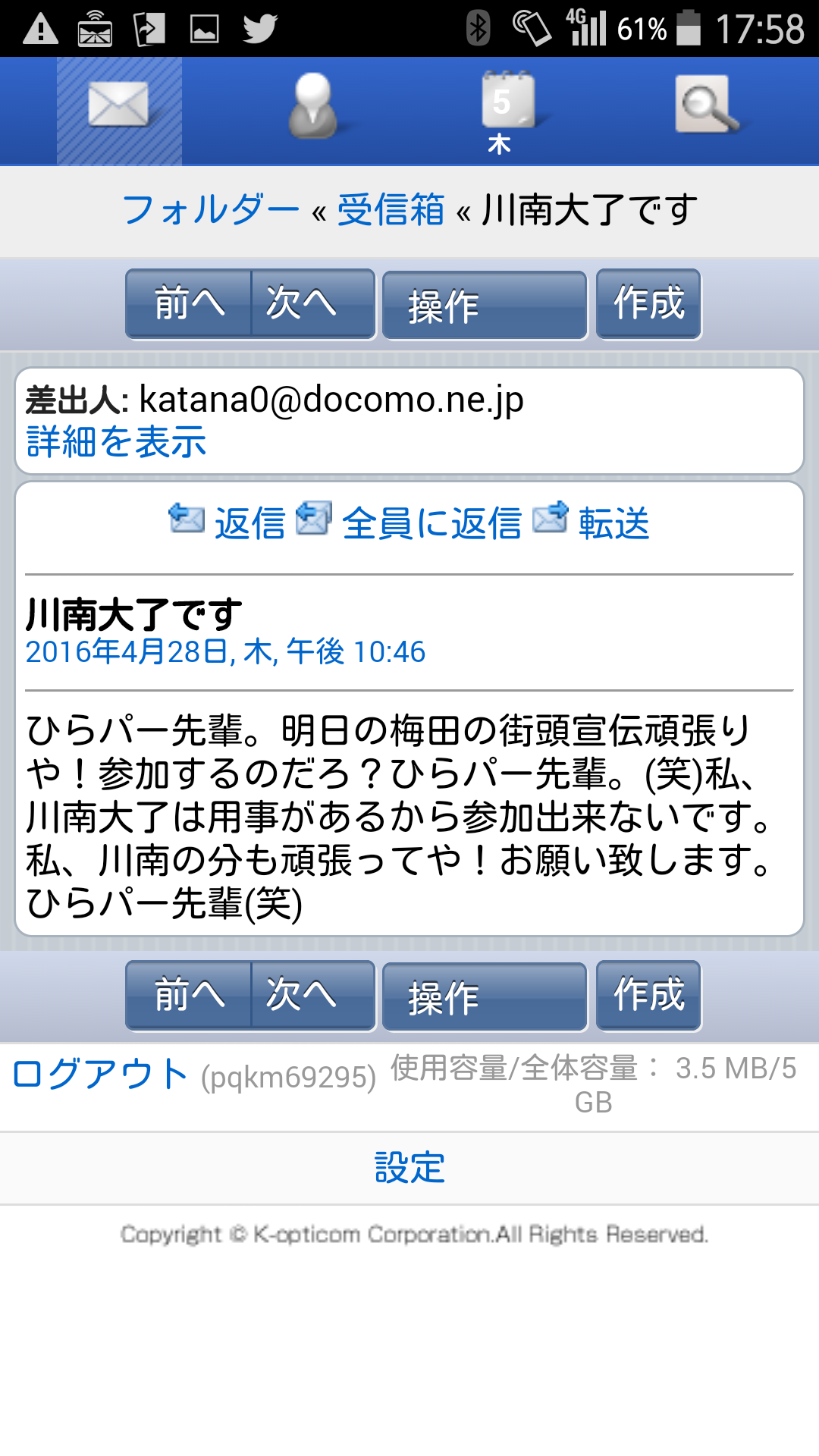Forward message with 転送

(591, 522)
